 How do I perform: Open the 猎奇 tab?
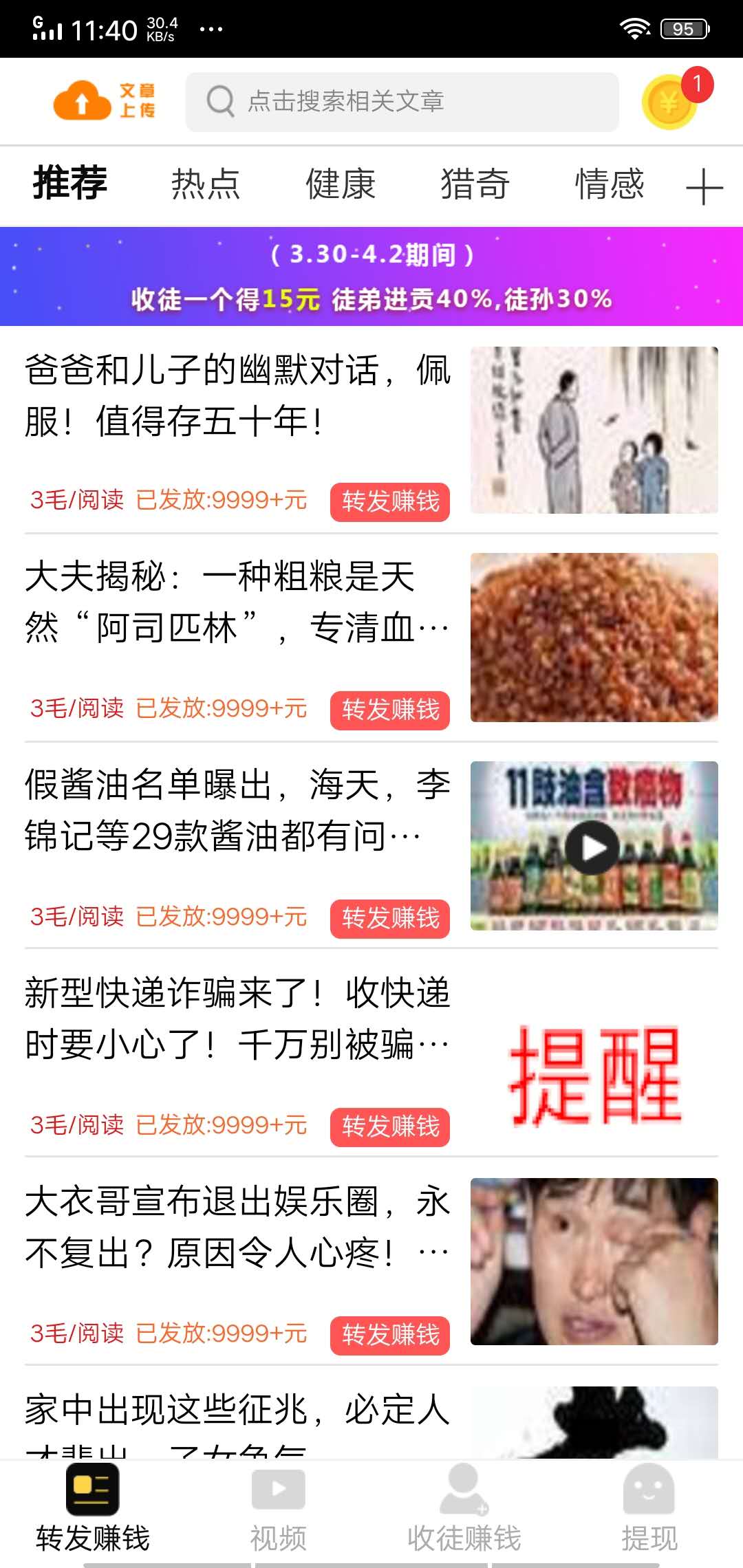[x=475, y=184]
